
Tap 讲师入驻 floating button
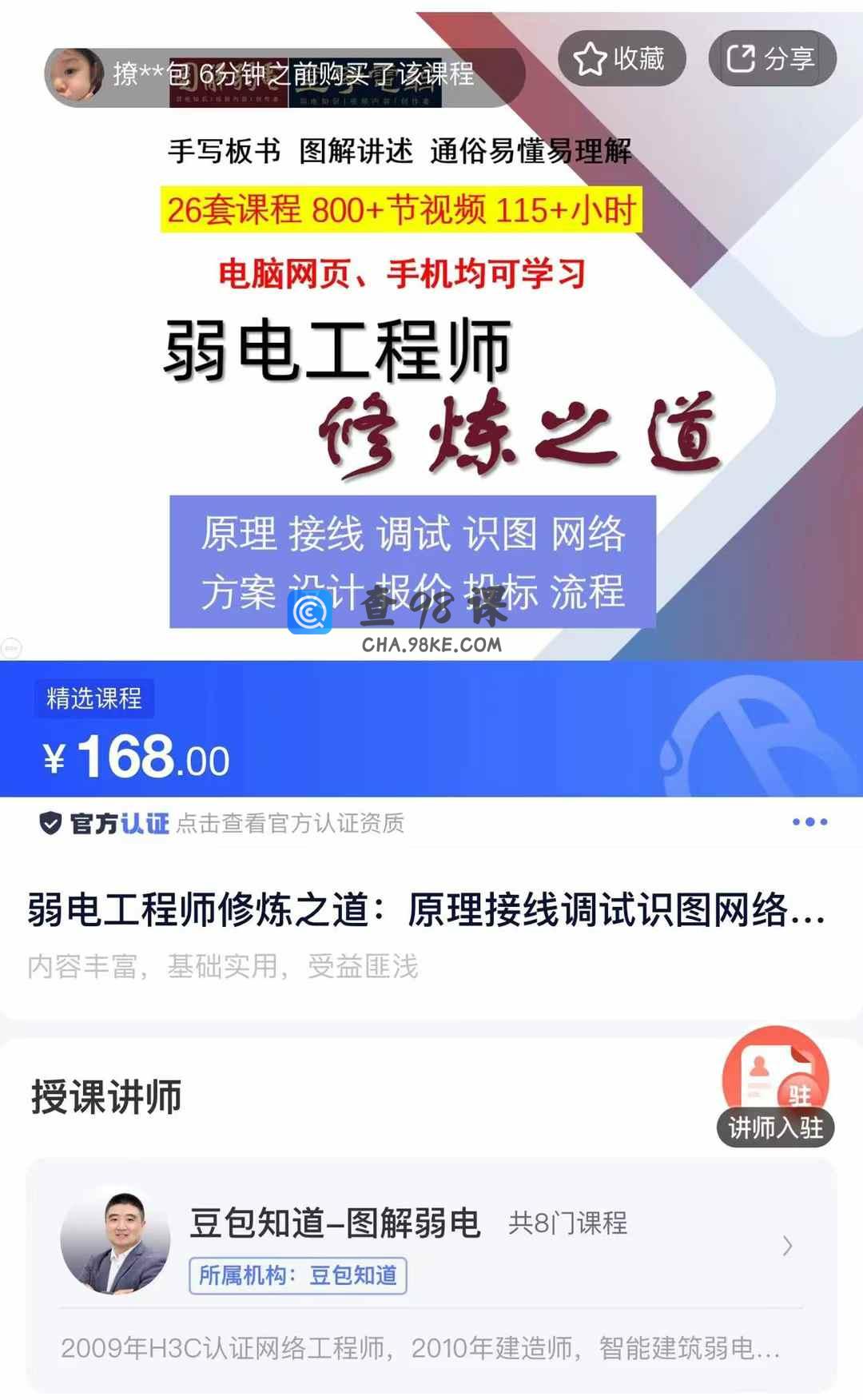775,1089
